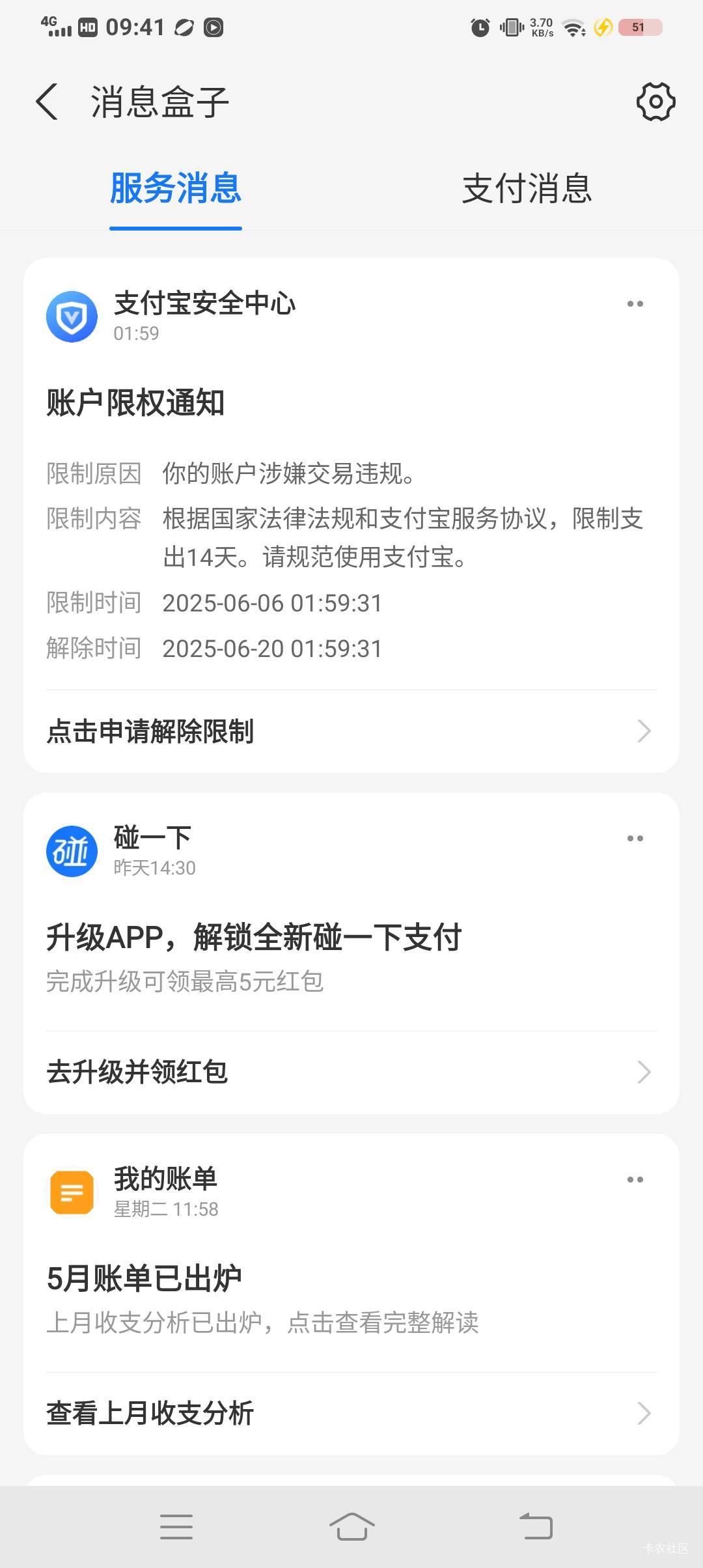Tap the system back button
This screenshot has width=703, height=1568.
[x=536, y=1526]
